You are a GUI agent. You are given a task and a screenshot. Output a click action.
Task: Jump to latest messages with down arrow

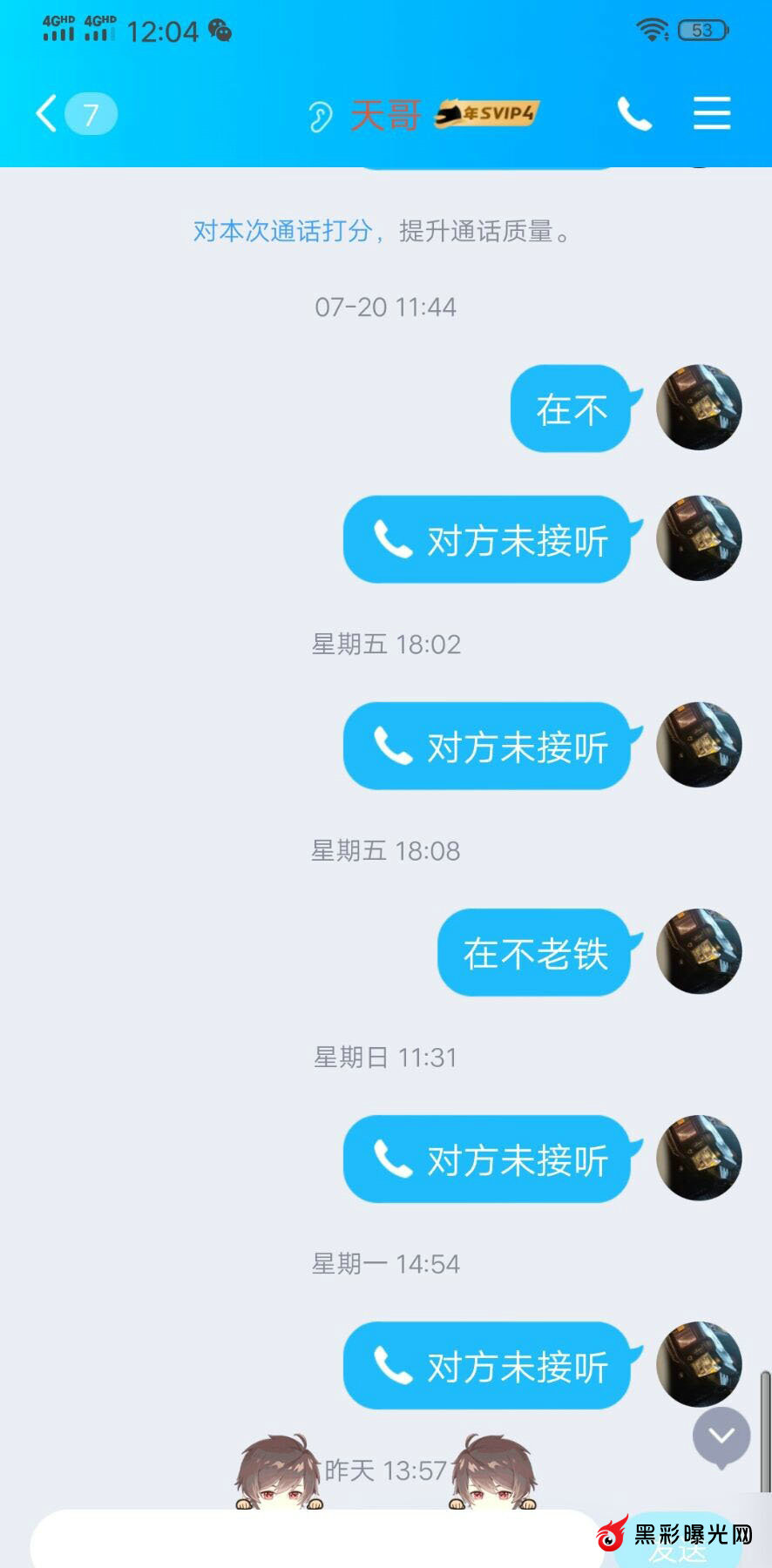pos(721,1436)
